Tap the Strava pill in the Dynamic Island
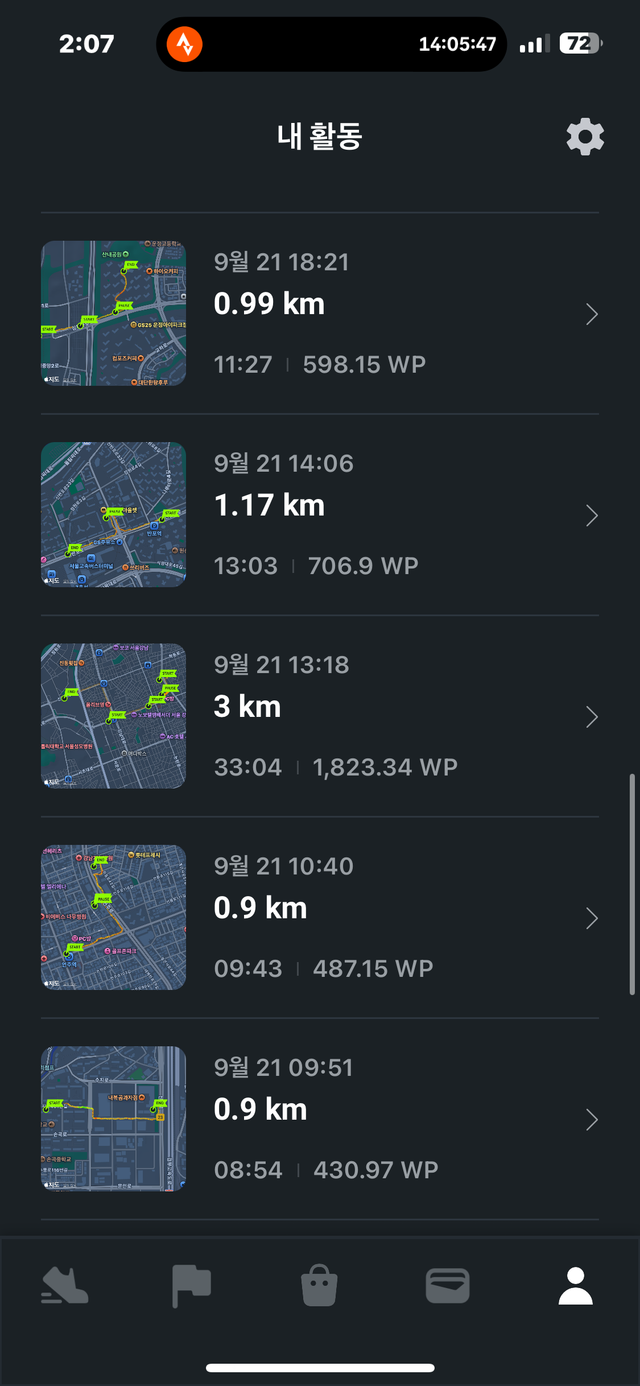The width and height of the screenshot is (640, 1386). [185, 44]
